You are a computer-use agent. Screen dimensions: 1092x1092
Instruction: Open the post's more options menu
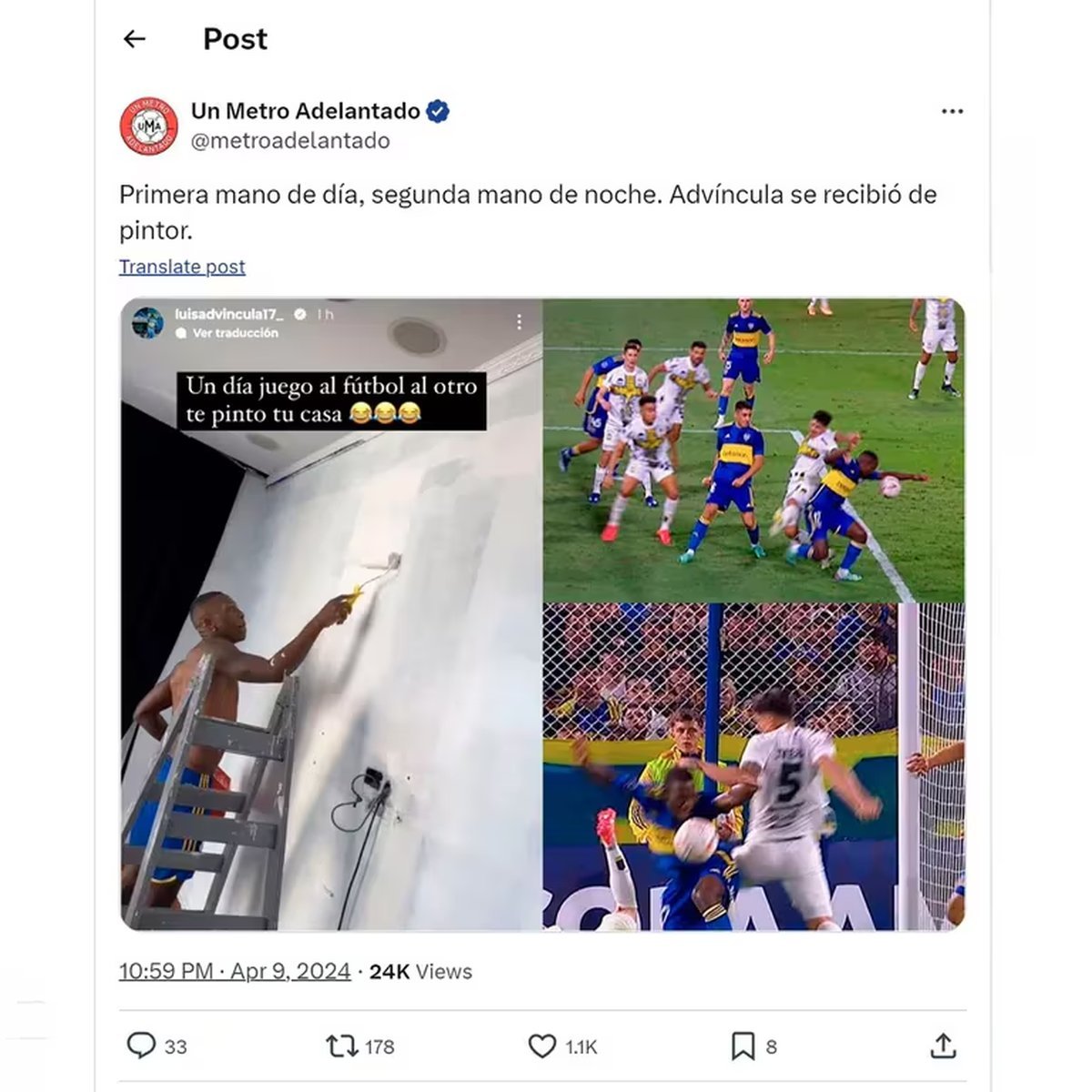pyautogui.click(x=952, y=111)
